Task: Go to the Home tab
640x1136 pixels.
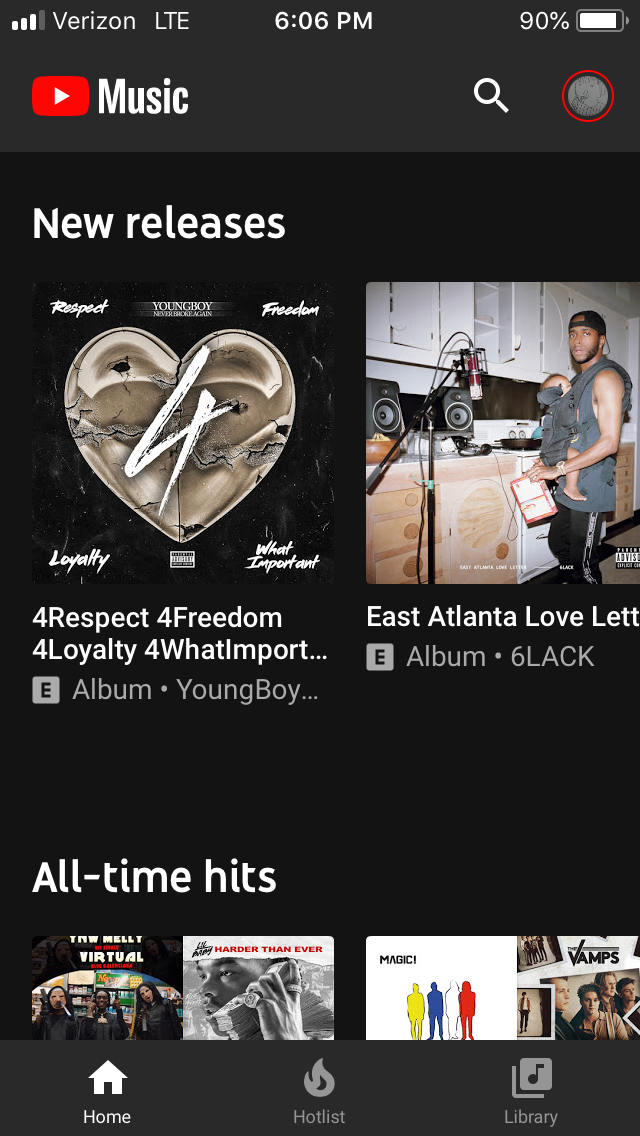Action: tap(107, 1092)
